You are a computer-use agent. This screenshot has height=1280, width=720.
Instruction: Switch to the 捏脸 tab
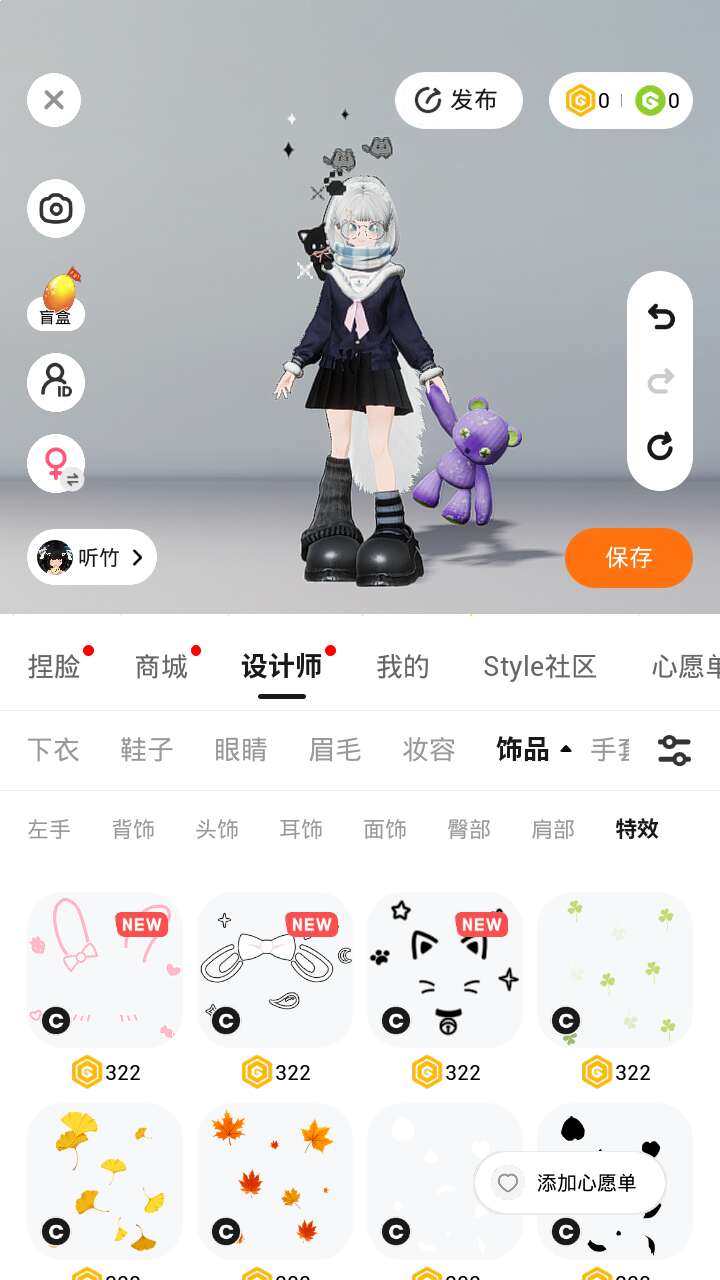(x=54, y=667)
